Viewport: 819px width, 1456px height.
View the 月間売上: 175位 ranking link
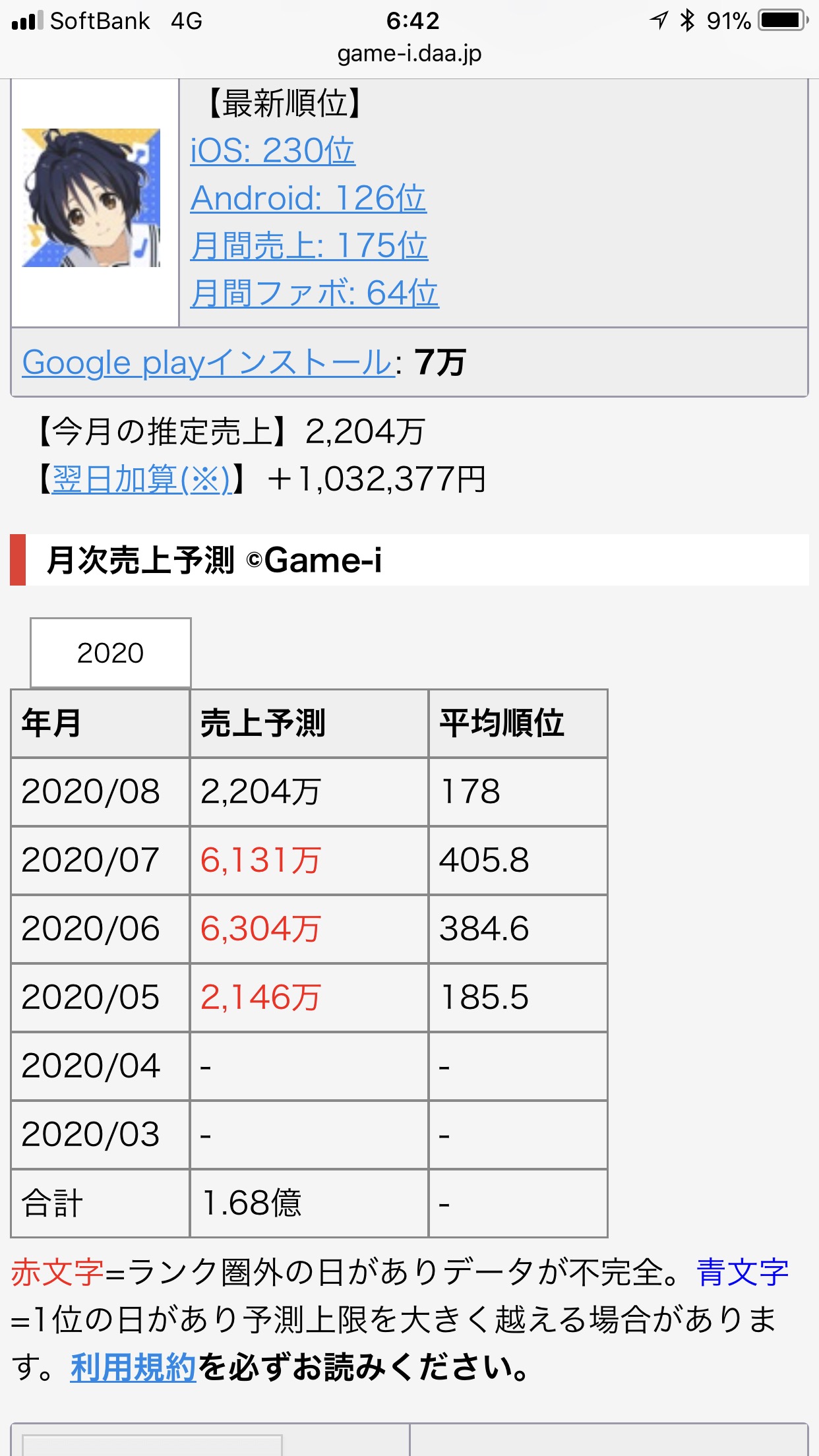point(309,245)
